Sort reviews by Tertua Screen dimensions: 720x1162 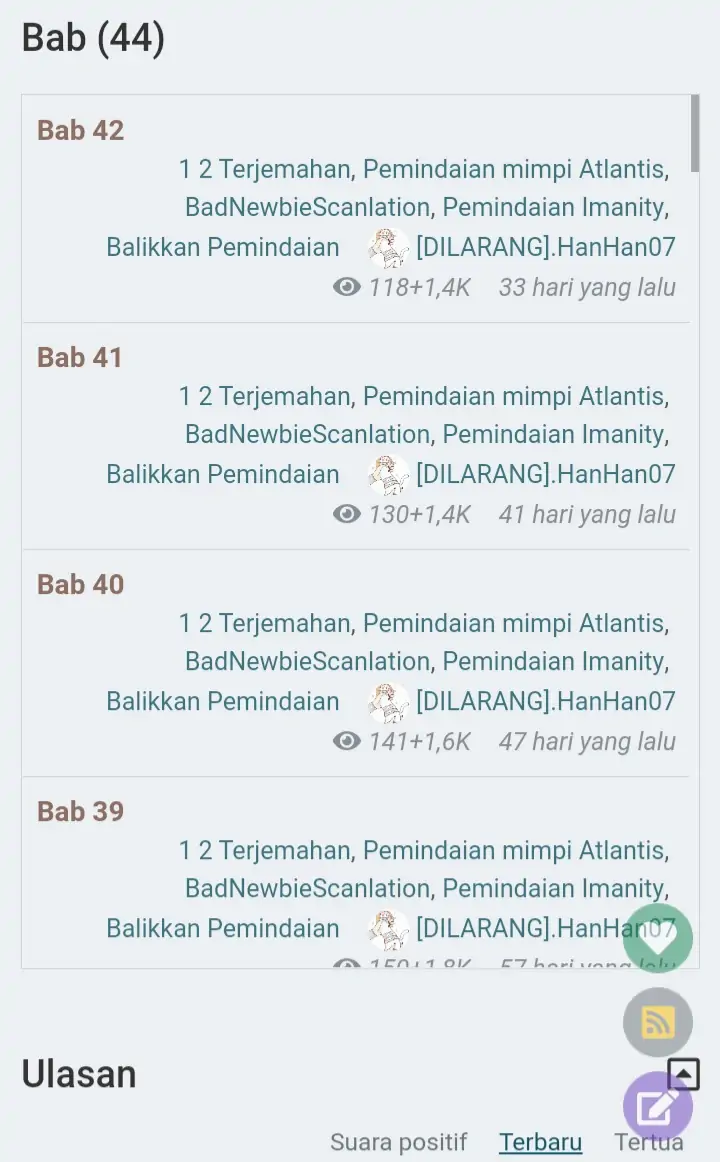(x=648, y=1142)
